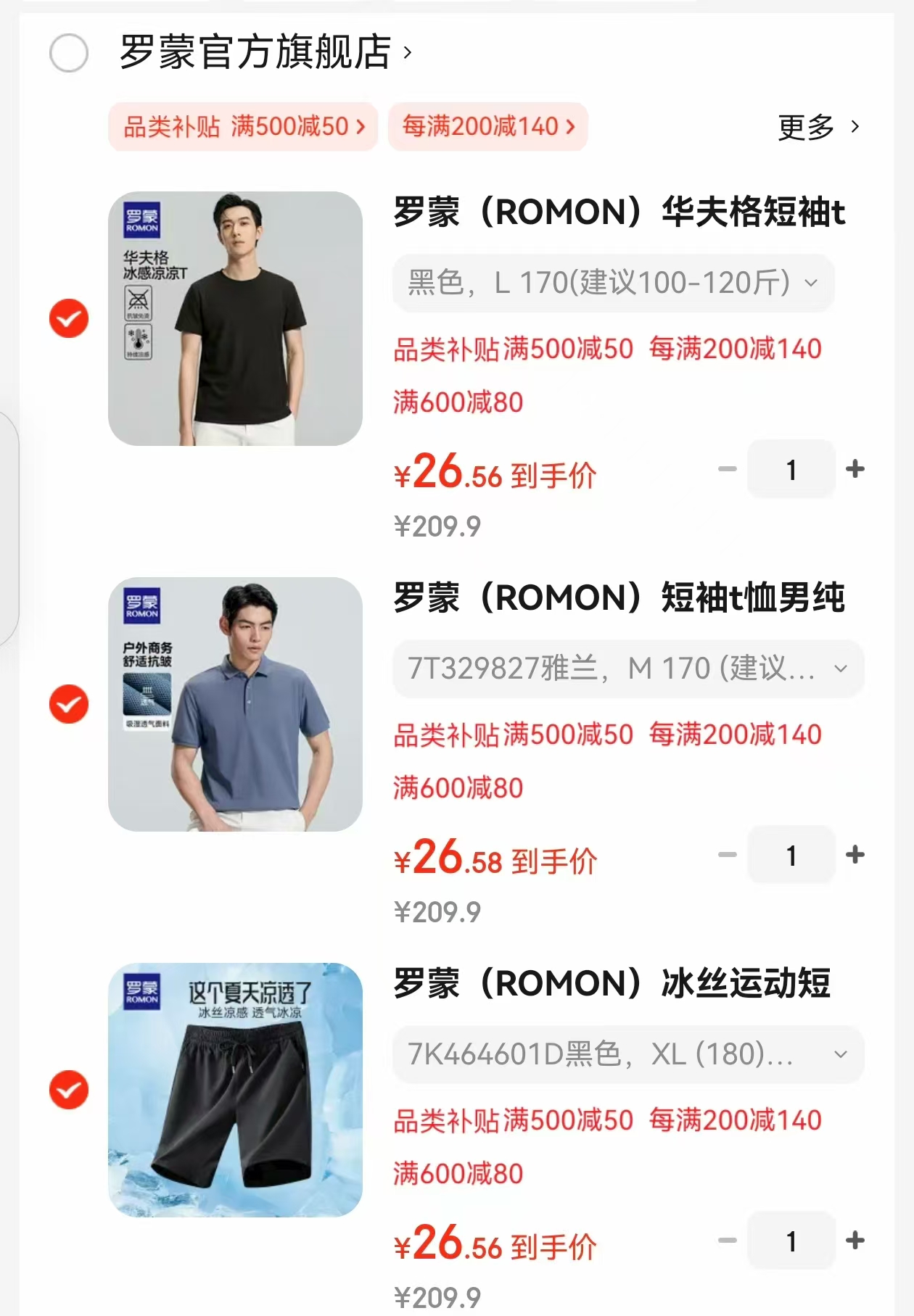This screenshot has height=1316, width=914.
Task: Select the 罗蒙官方旗舰店 store checkbox
Action: (69, 52)
